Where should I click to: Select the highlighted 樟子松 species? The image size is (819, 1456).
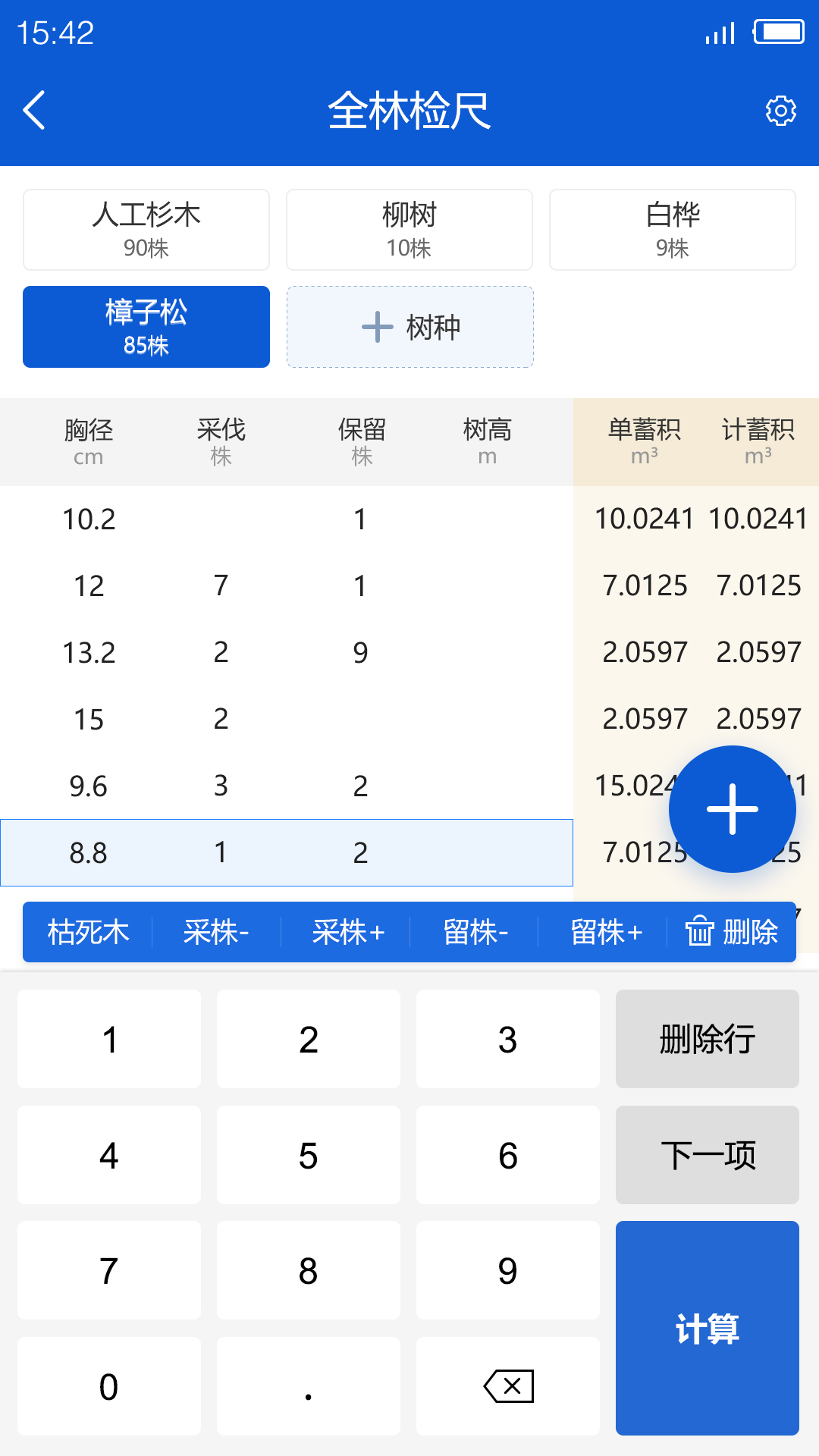[x=146, y=326]
